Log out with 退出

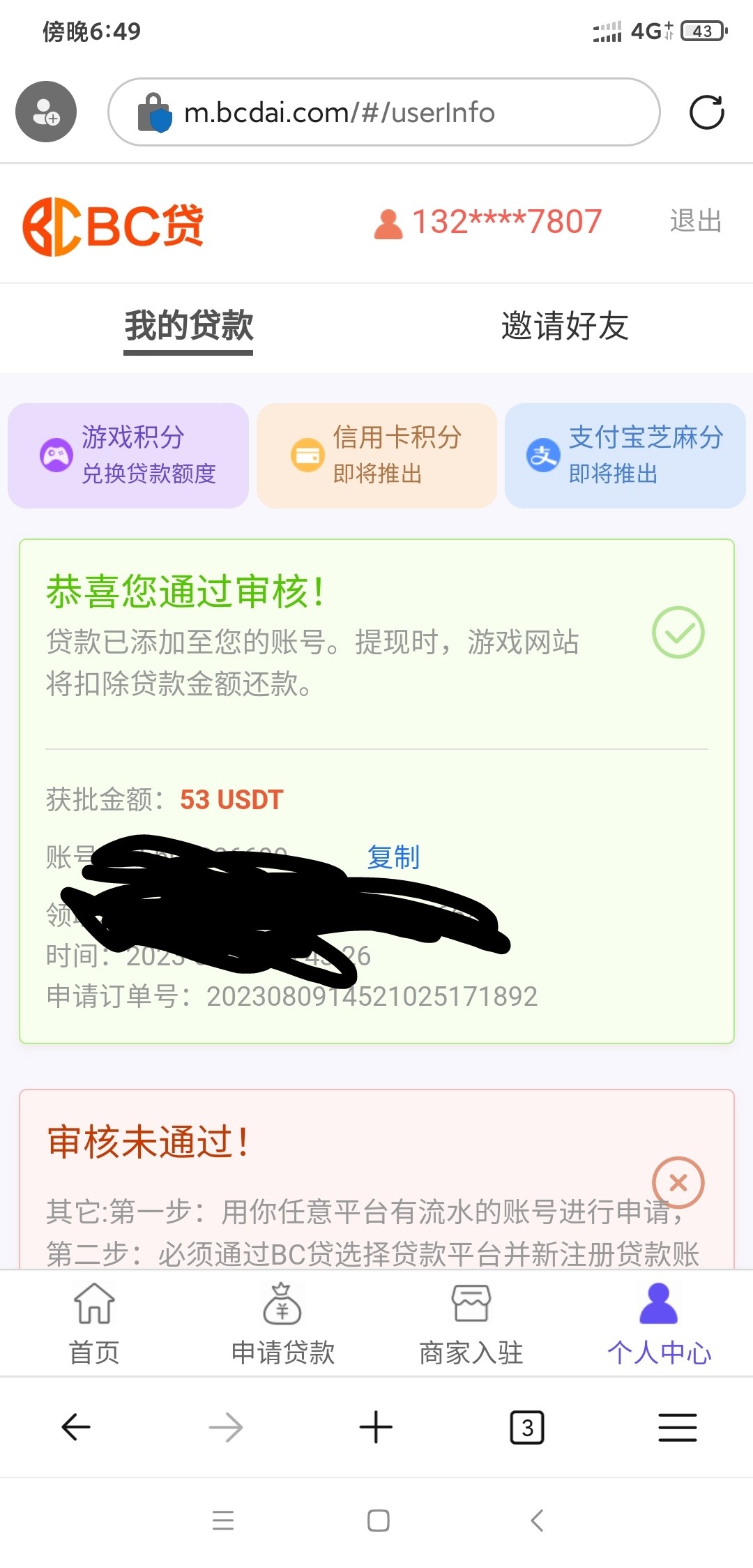pos(695,221)
